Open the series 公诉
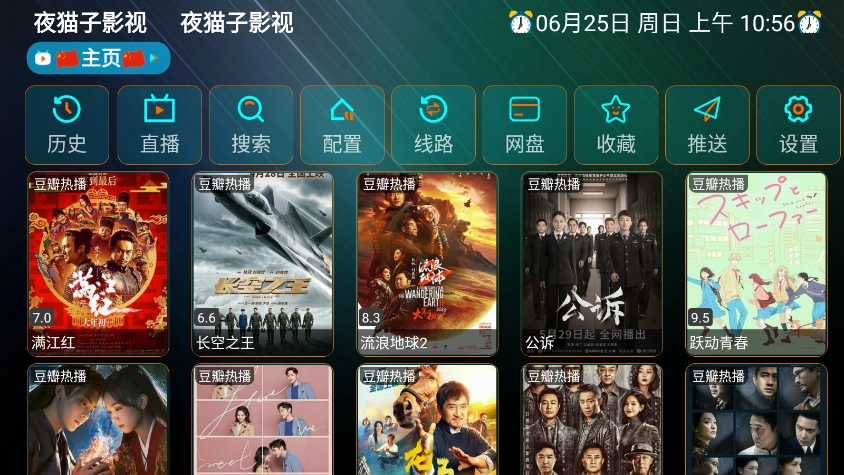Viewport: 844px width, 475px height. click(592, 264)
